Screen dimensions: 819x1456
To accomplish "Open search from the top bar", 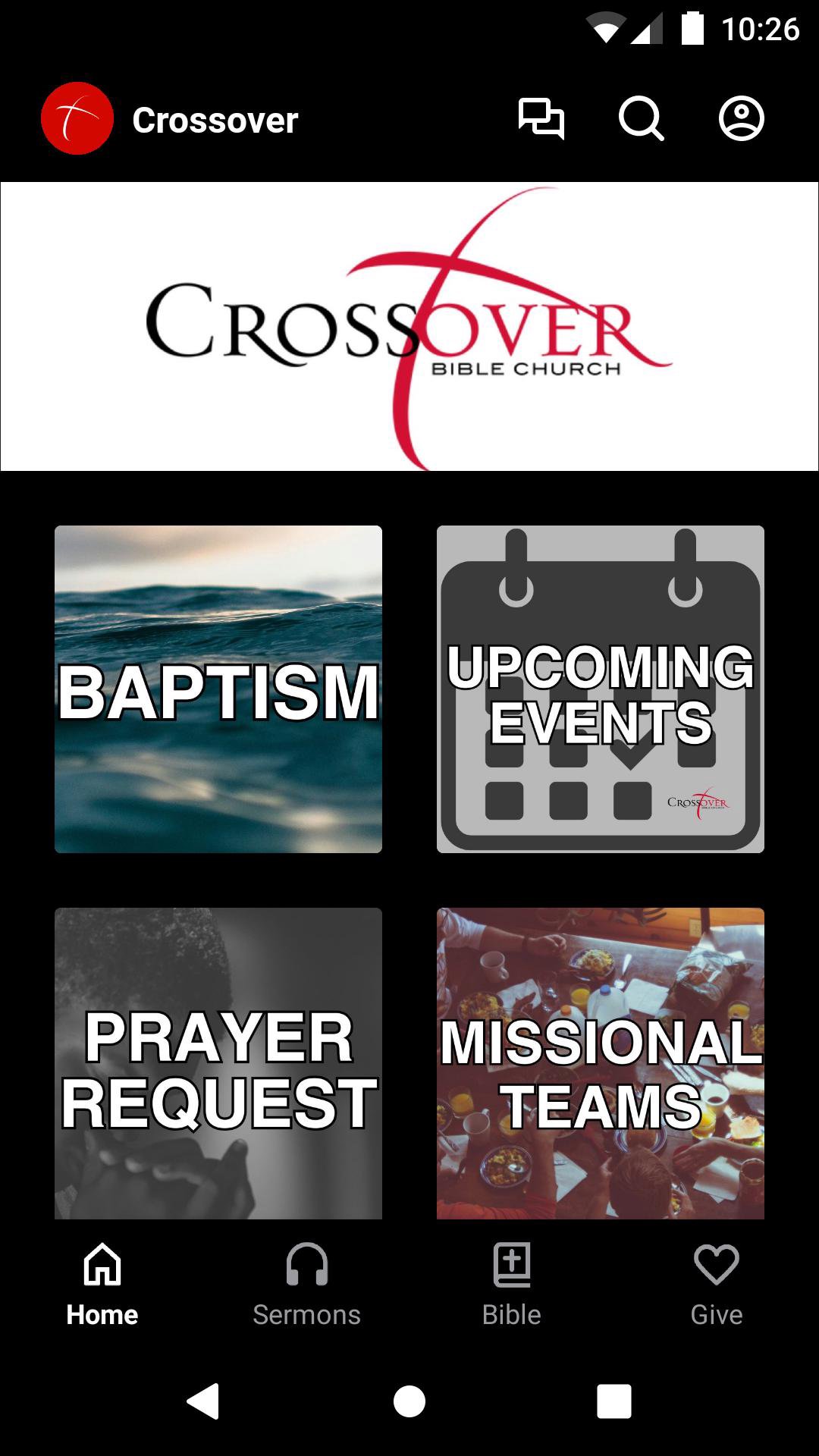I will point(641,119).
